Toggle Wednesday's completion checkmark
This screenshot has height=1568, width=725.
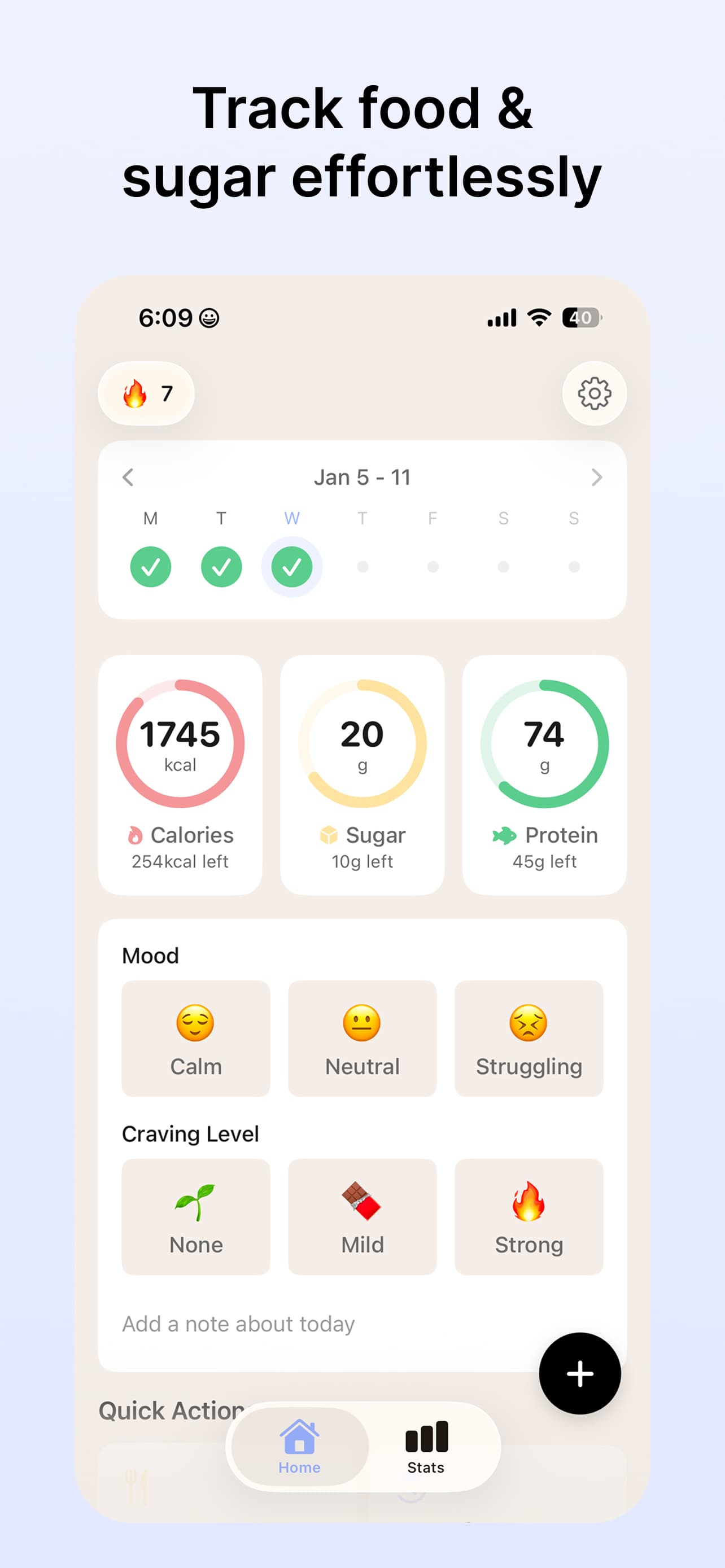(x=291, y=566)
